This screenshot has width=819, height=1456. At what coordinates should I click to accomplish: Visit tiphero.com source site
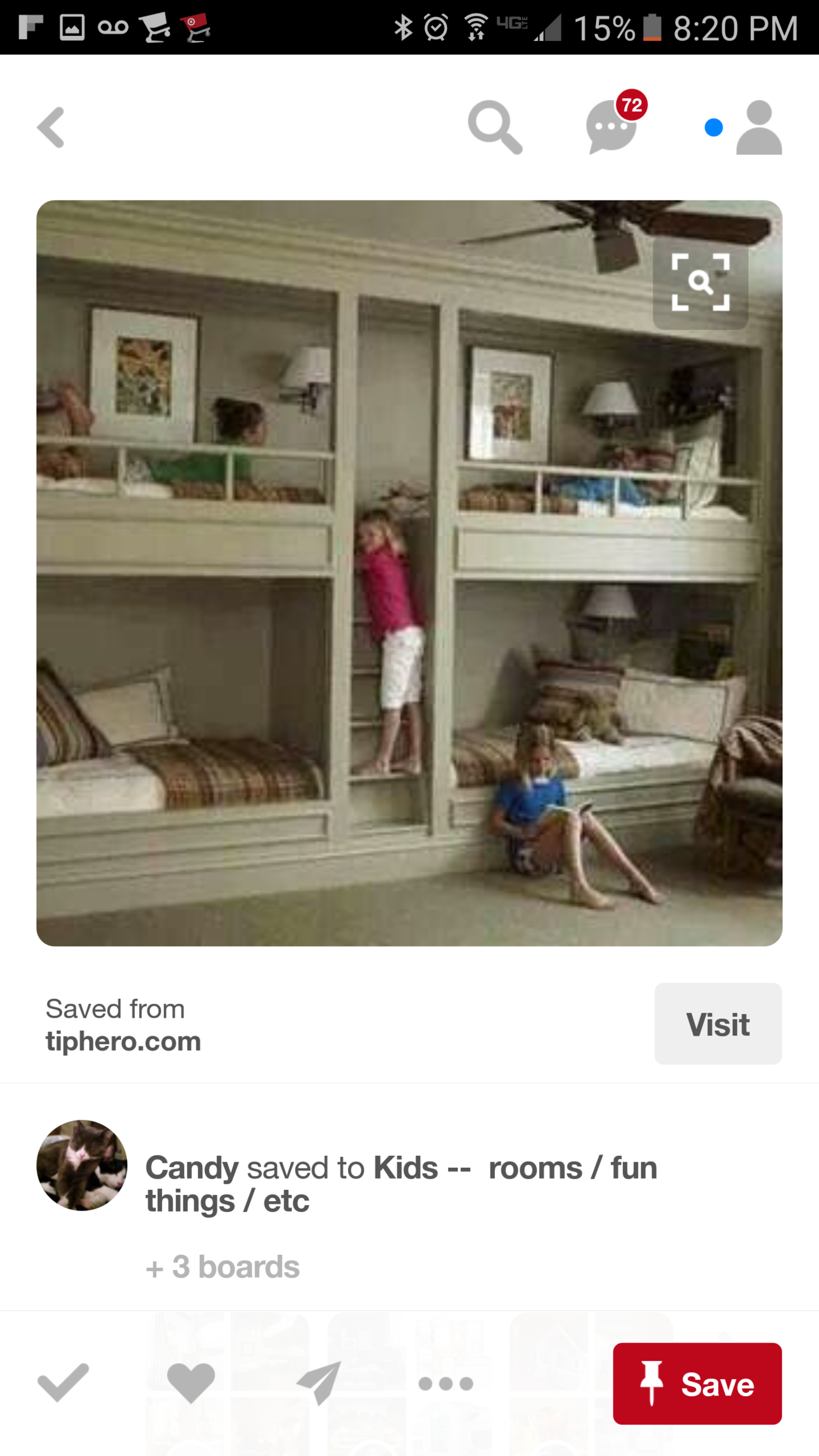click(717, 1023)
